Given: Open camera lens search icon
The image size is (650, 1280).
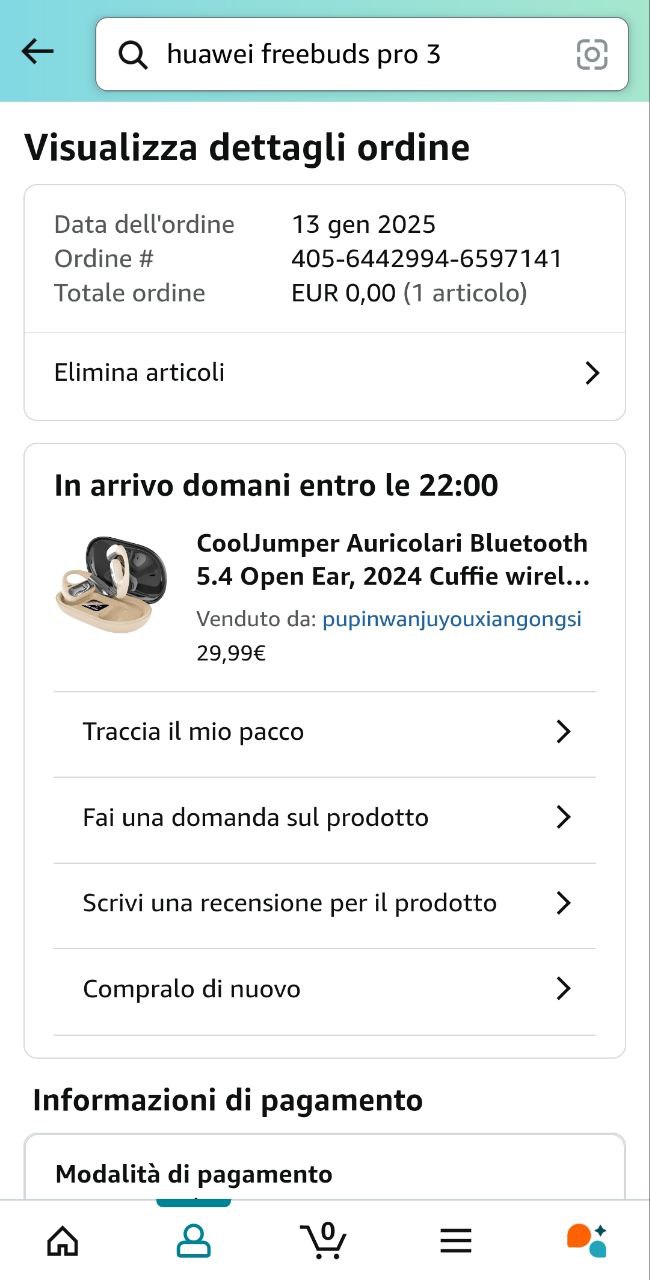Looking at the screenshot, I should coord(592,54).
